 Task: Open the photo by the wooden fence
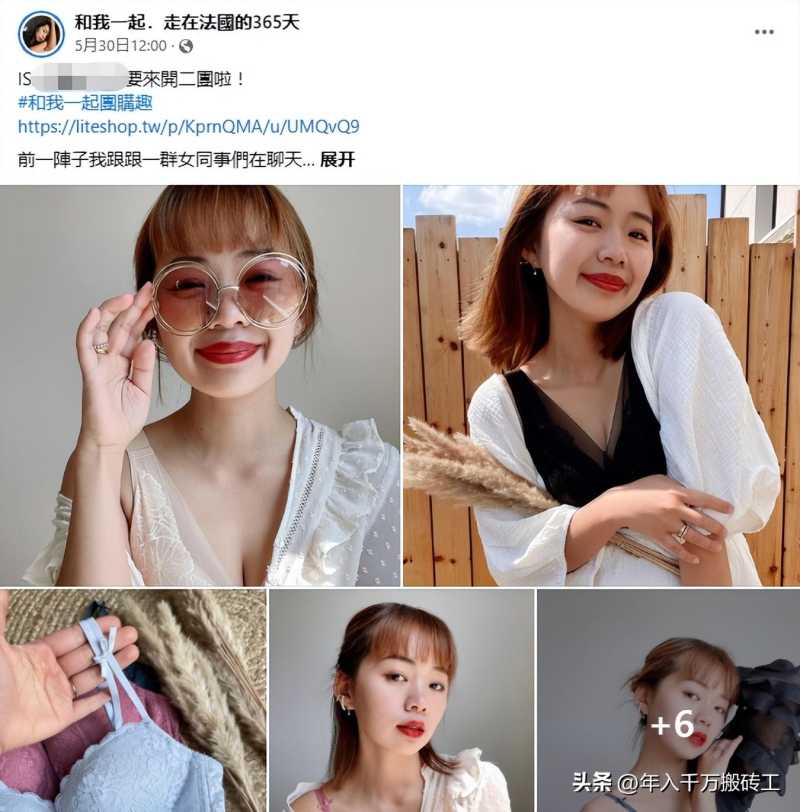[x=601, y=385]
